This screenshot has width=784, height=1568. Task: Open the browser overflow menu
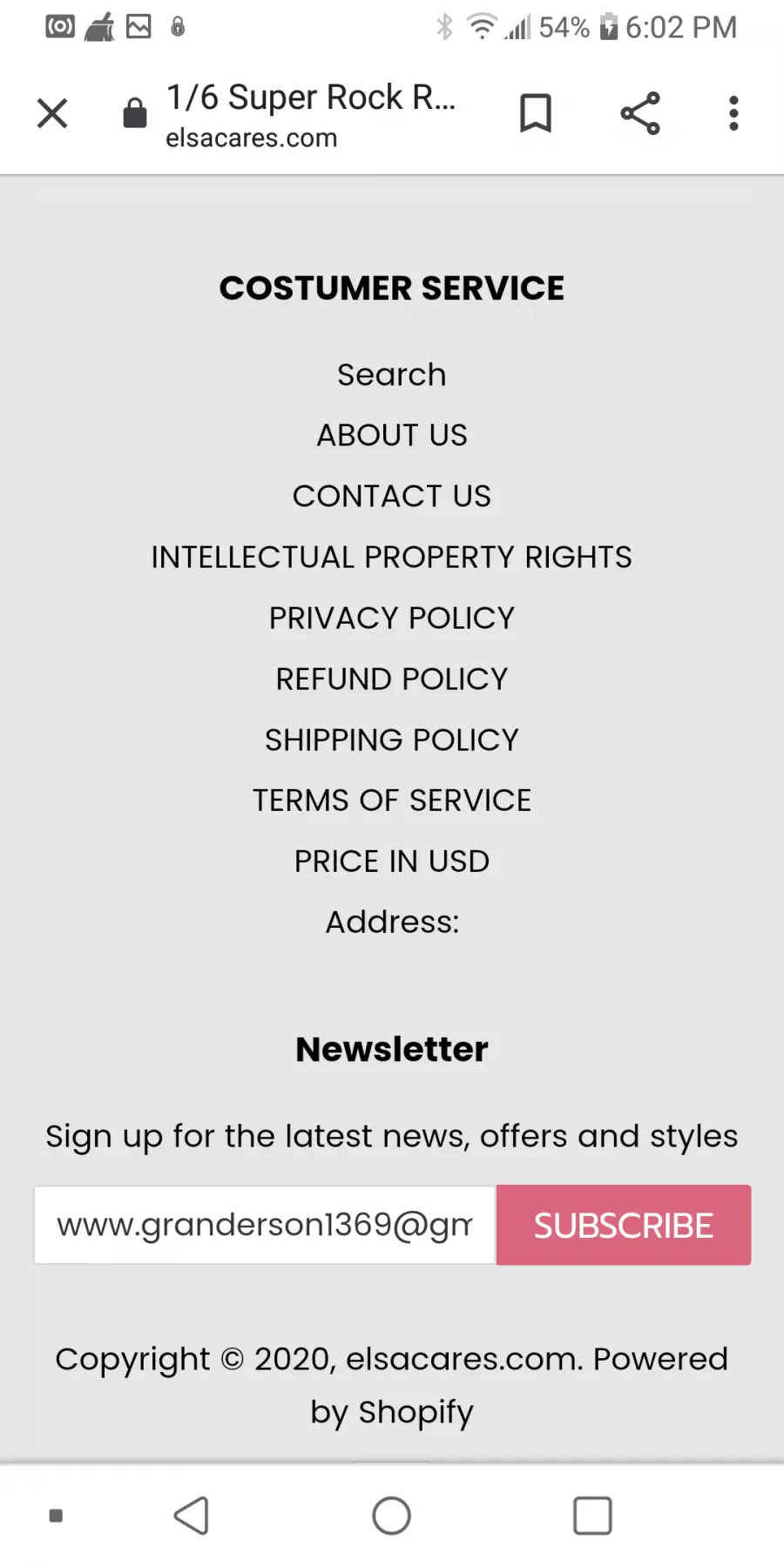click(733, 113)
